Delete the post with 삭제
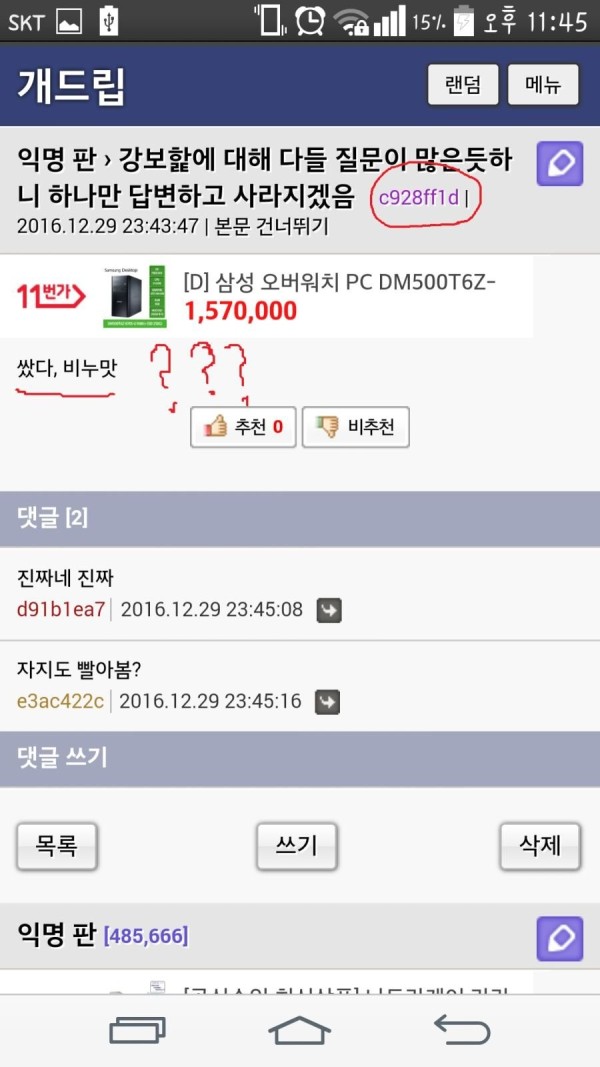The height and width of the screenshot is (1067, 600). [x=540, y=847]
